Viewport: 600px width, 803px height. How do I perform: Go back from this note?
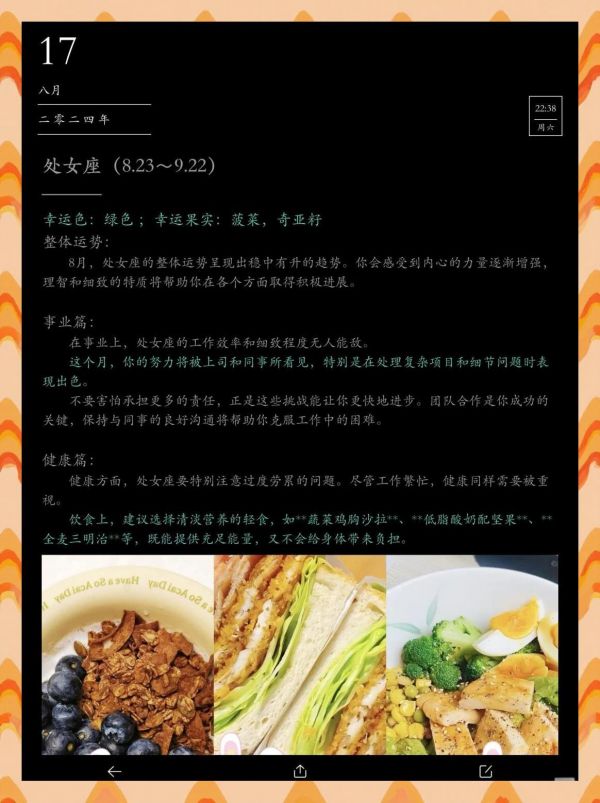click(114, 771)
